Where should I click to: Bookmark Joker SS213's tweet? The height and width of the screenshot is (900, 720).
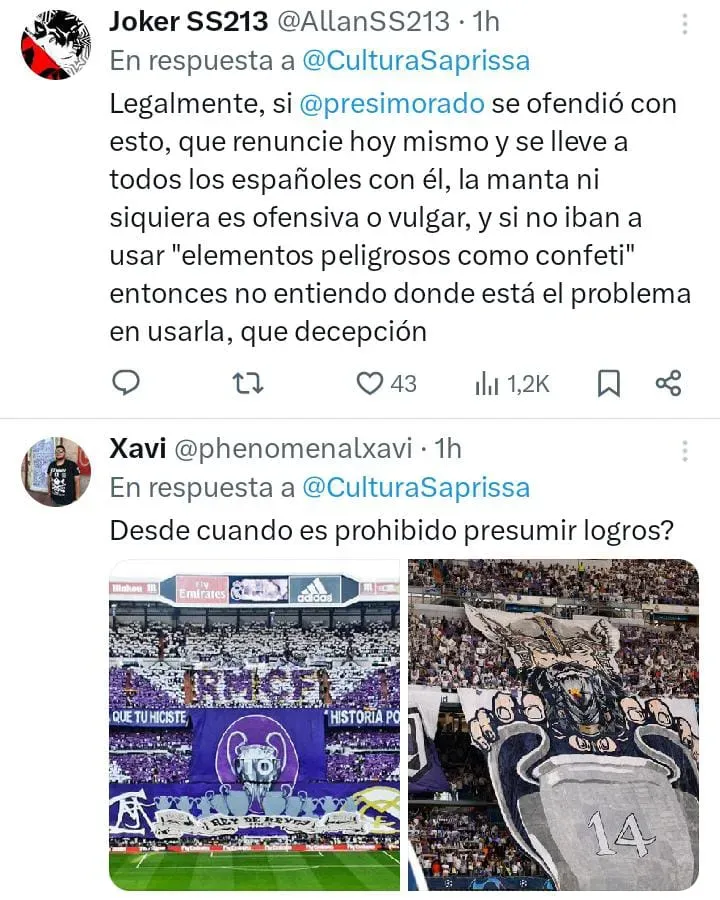point(608,383)
